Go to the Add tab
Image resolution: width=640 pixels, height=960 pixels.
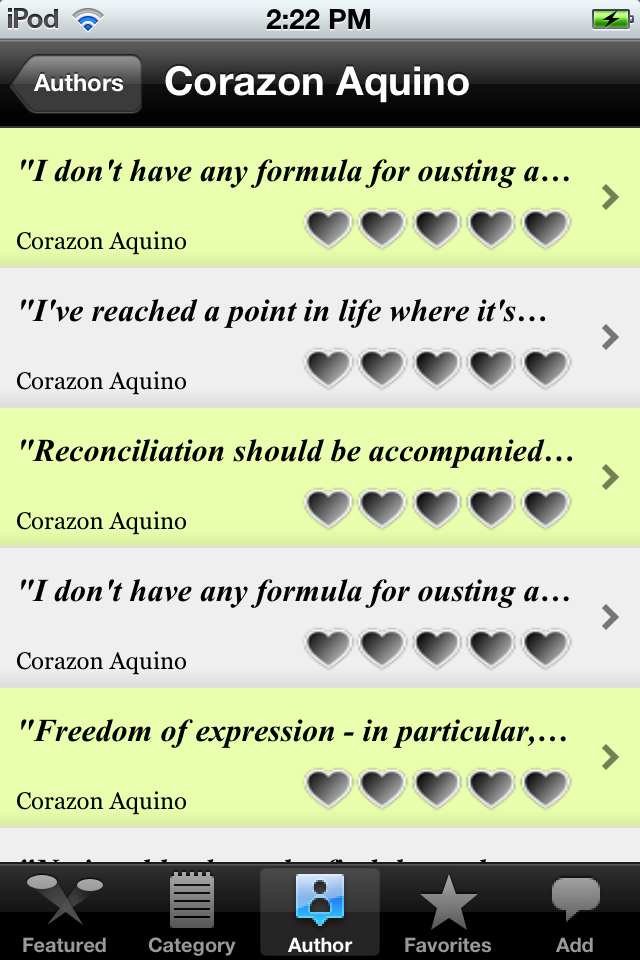tap(575, 912)
